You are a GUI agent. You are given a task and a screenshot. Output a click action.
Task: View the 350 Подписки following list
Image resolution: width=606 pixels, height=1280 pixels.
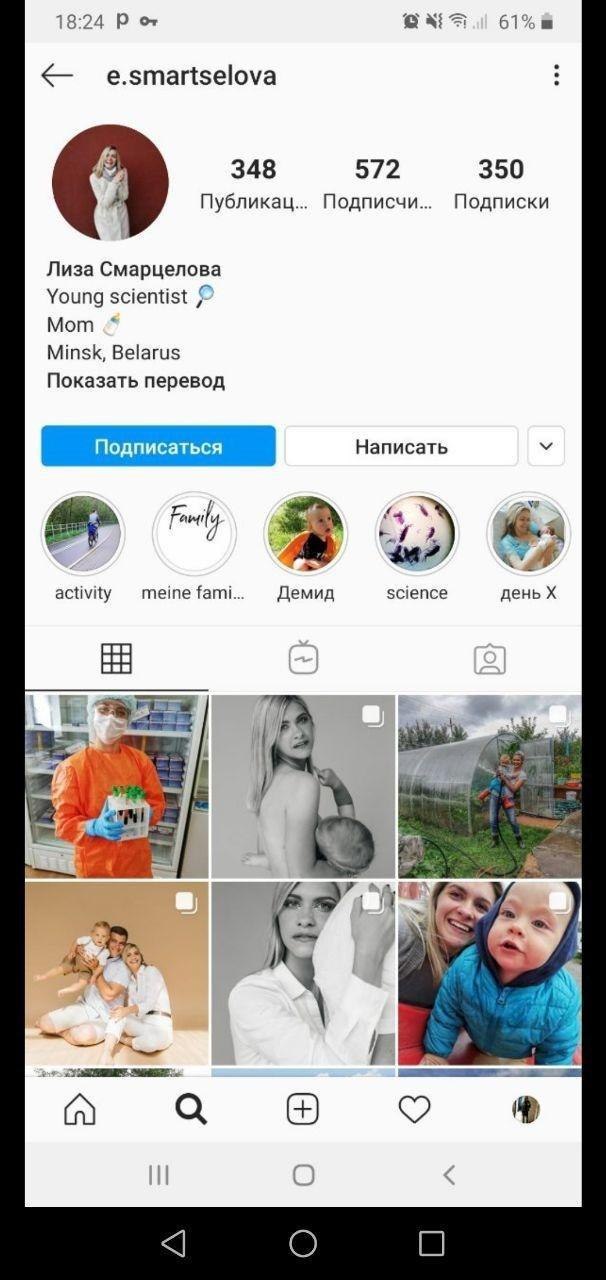point(500,183)
